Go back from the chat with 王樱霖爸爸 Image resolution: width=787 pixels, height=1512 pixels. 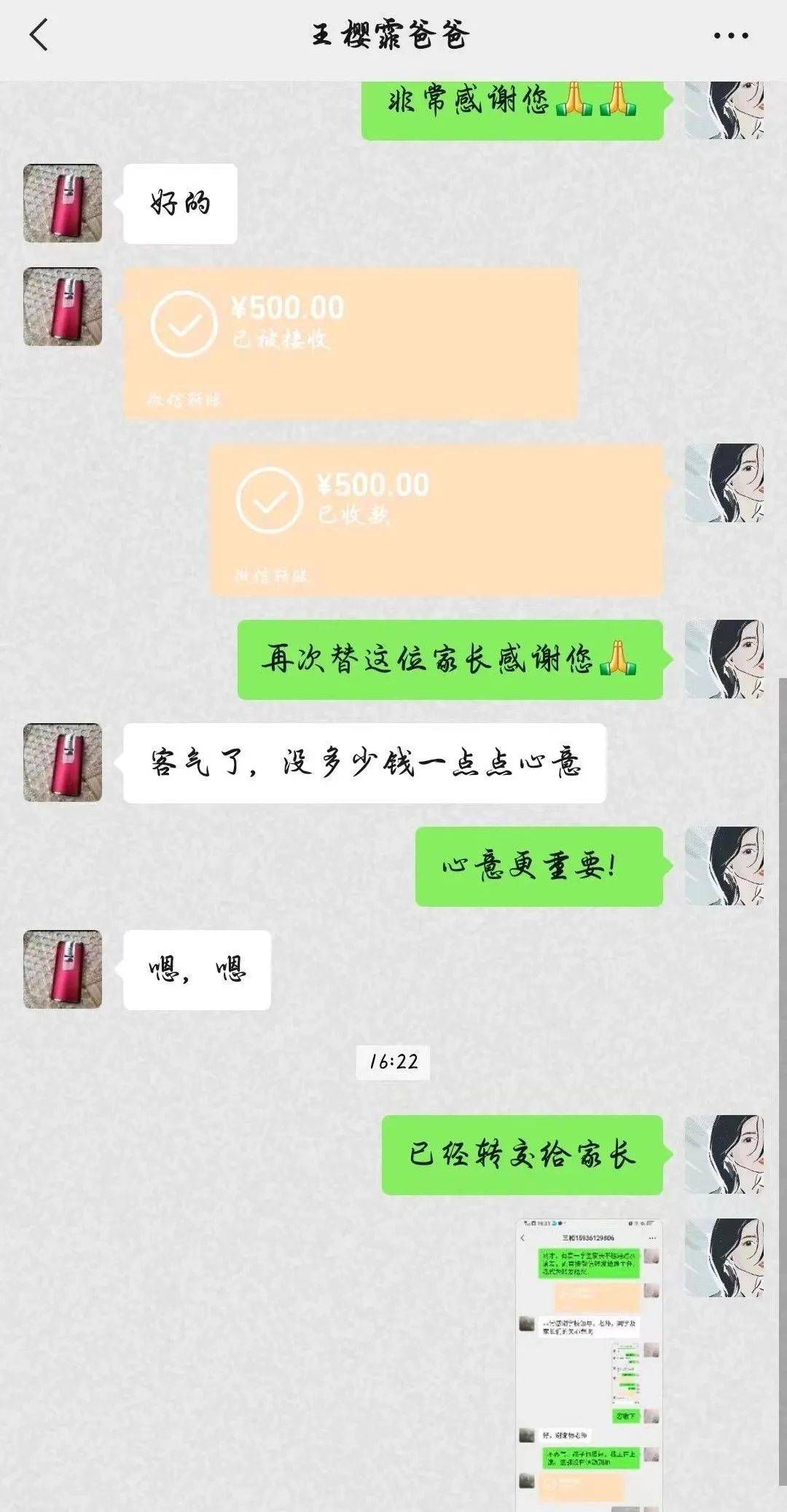point(39,35)
